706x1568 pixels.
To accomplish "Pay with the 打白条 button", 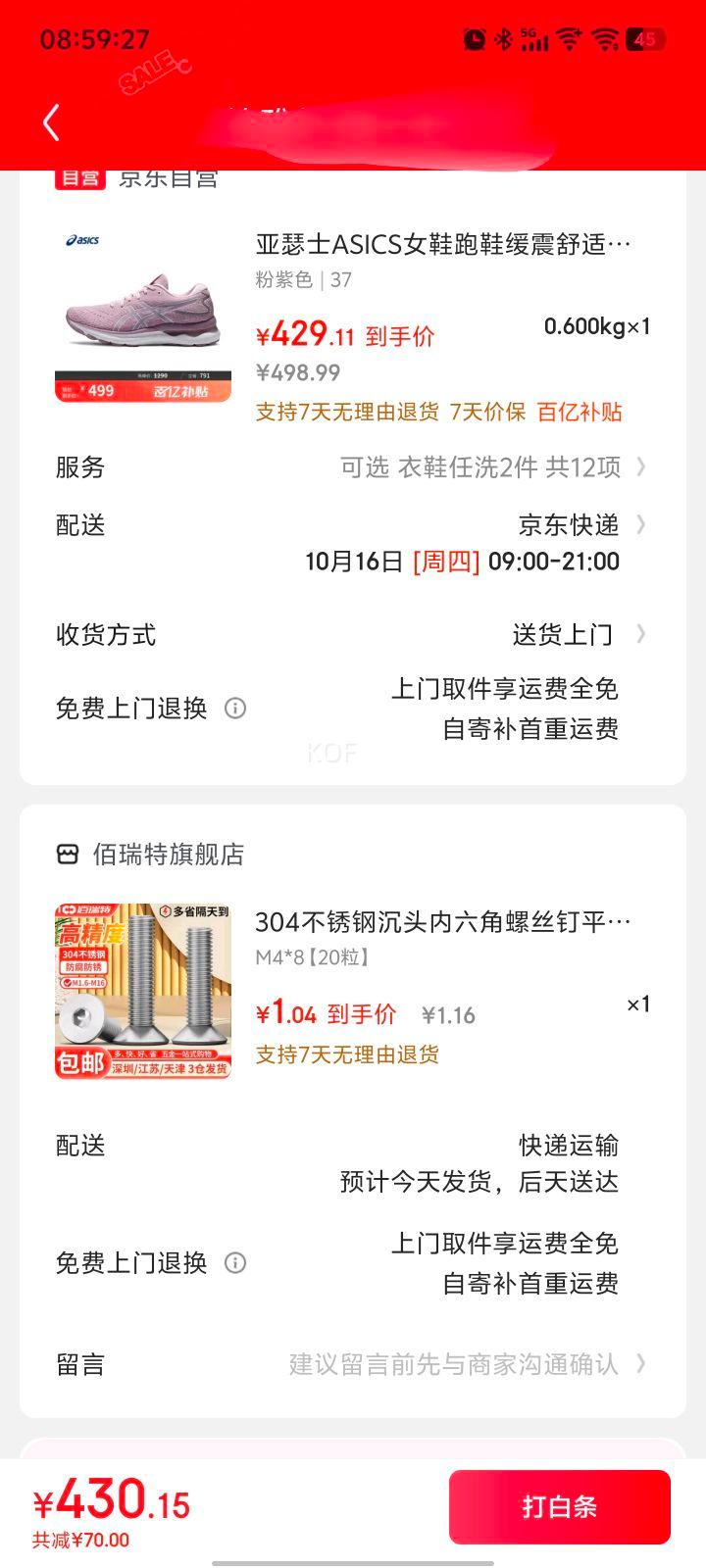I will click(559, 1506).
